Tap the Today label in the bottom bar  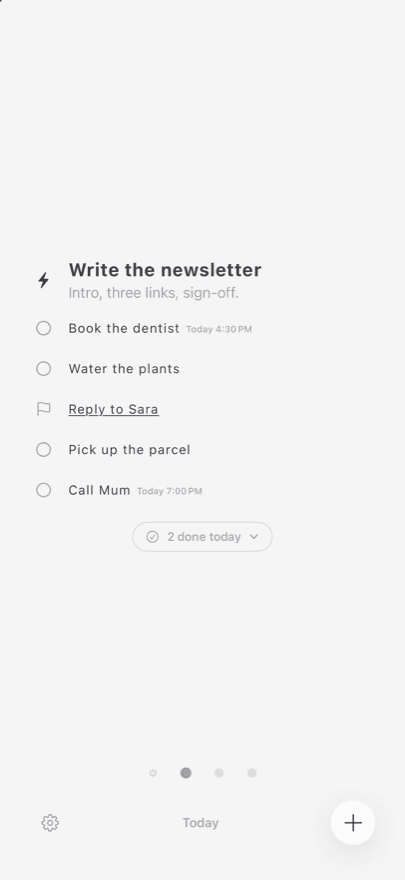click(200, 823)
